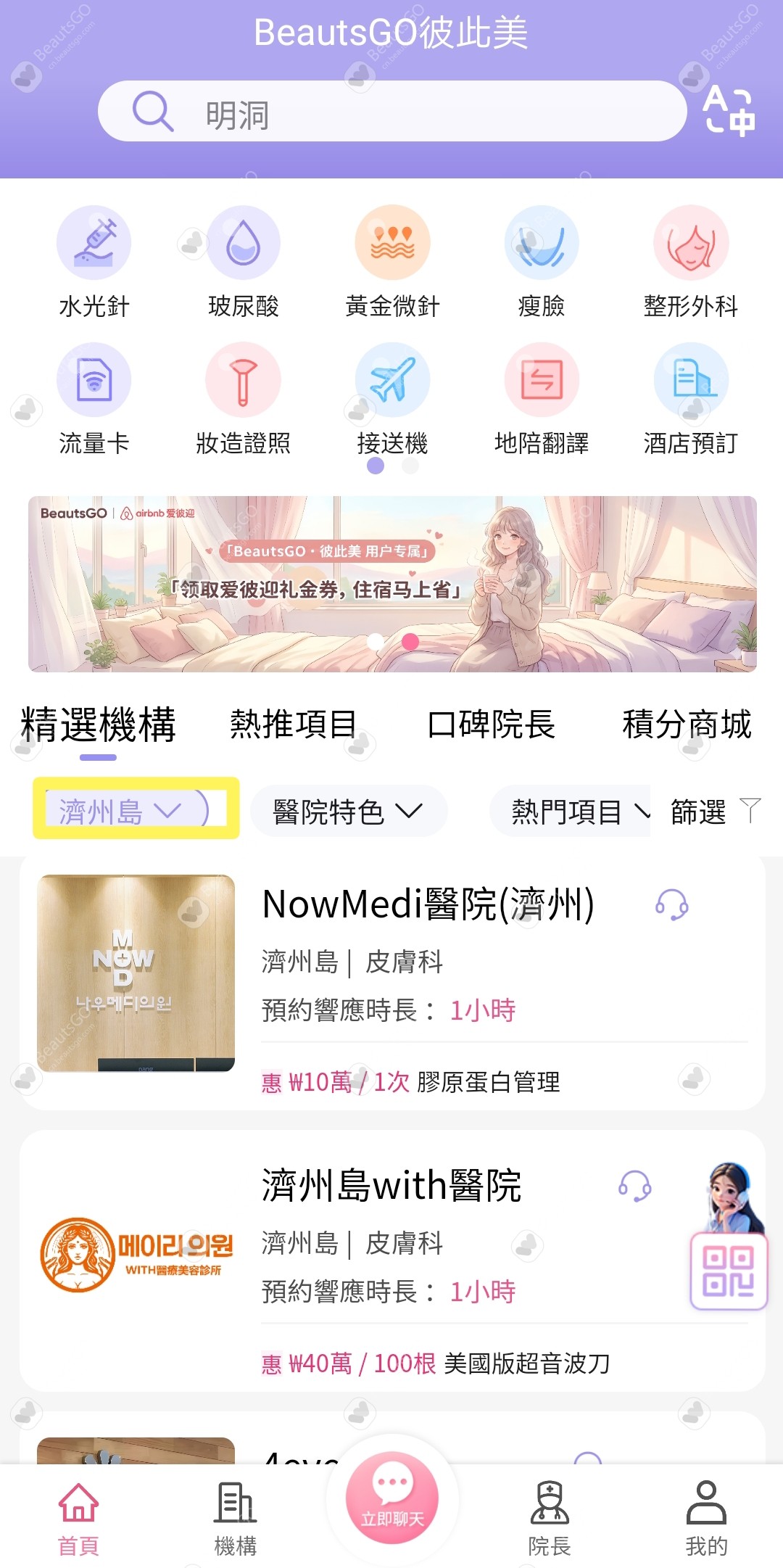The height and width of the screenshot is (1568, 783).
Task: Open the airbnb 爱彼迎 coupon banner
Action: (x=392, y=584)
